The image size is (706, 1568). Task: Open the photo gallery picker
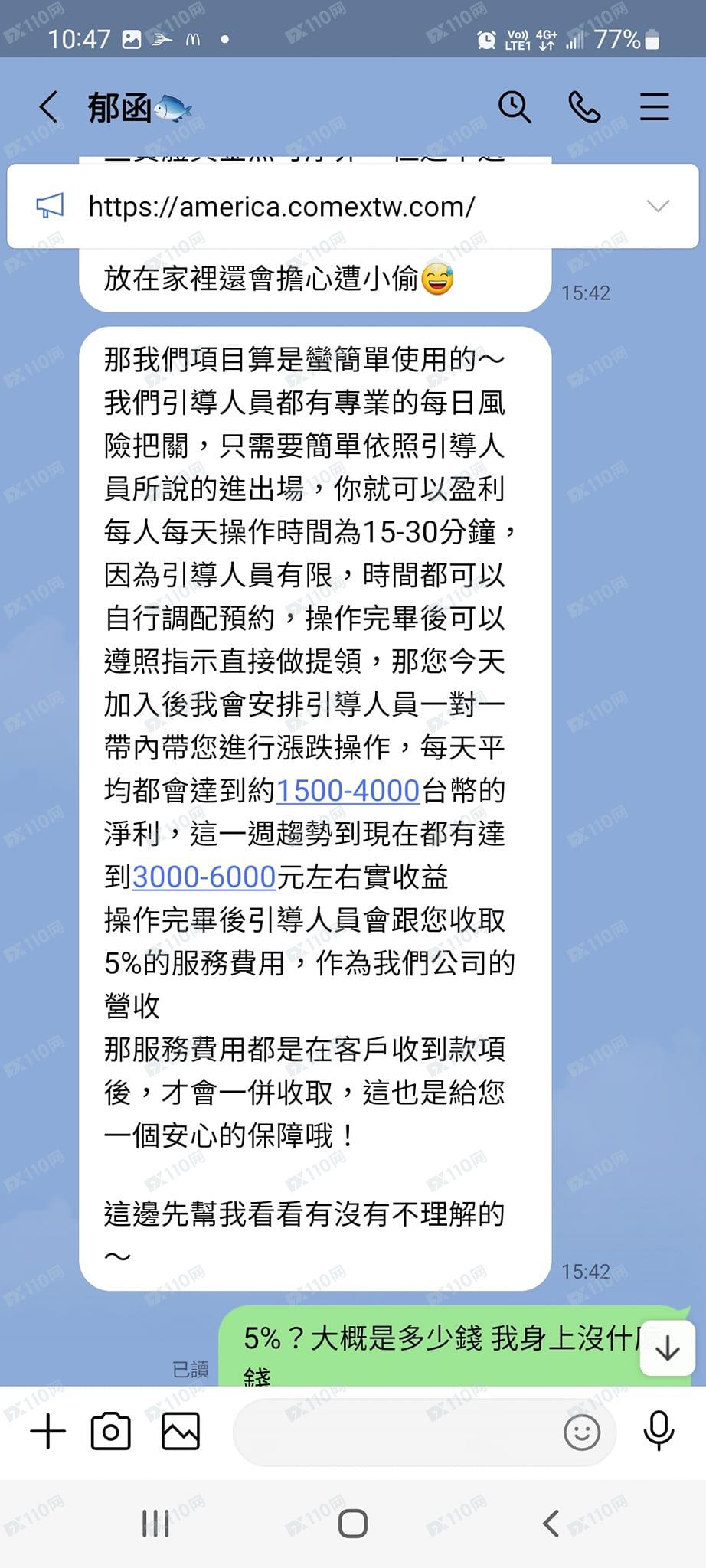click(181, 1431)
